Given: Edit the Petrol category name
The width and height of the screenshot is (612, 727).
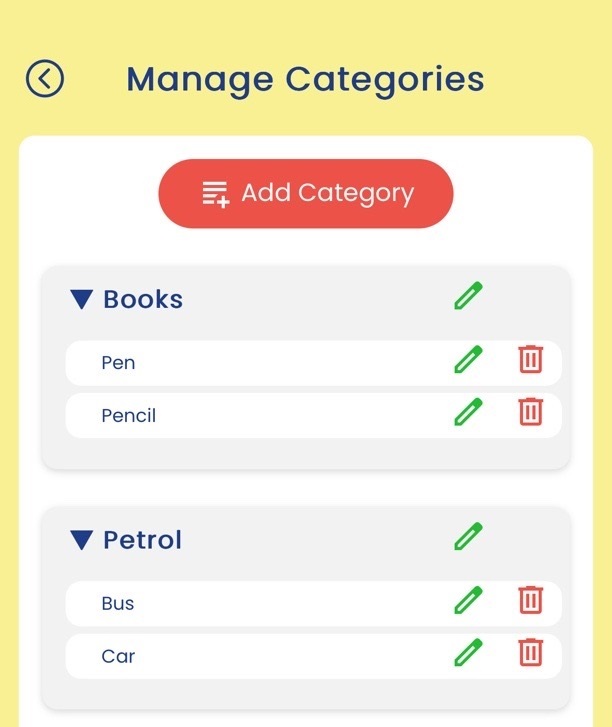Looking at the screenshot, I should [x=468, y=537].
